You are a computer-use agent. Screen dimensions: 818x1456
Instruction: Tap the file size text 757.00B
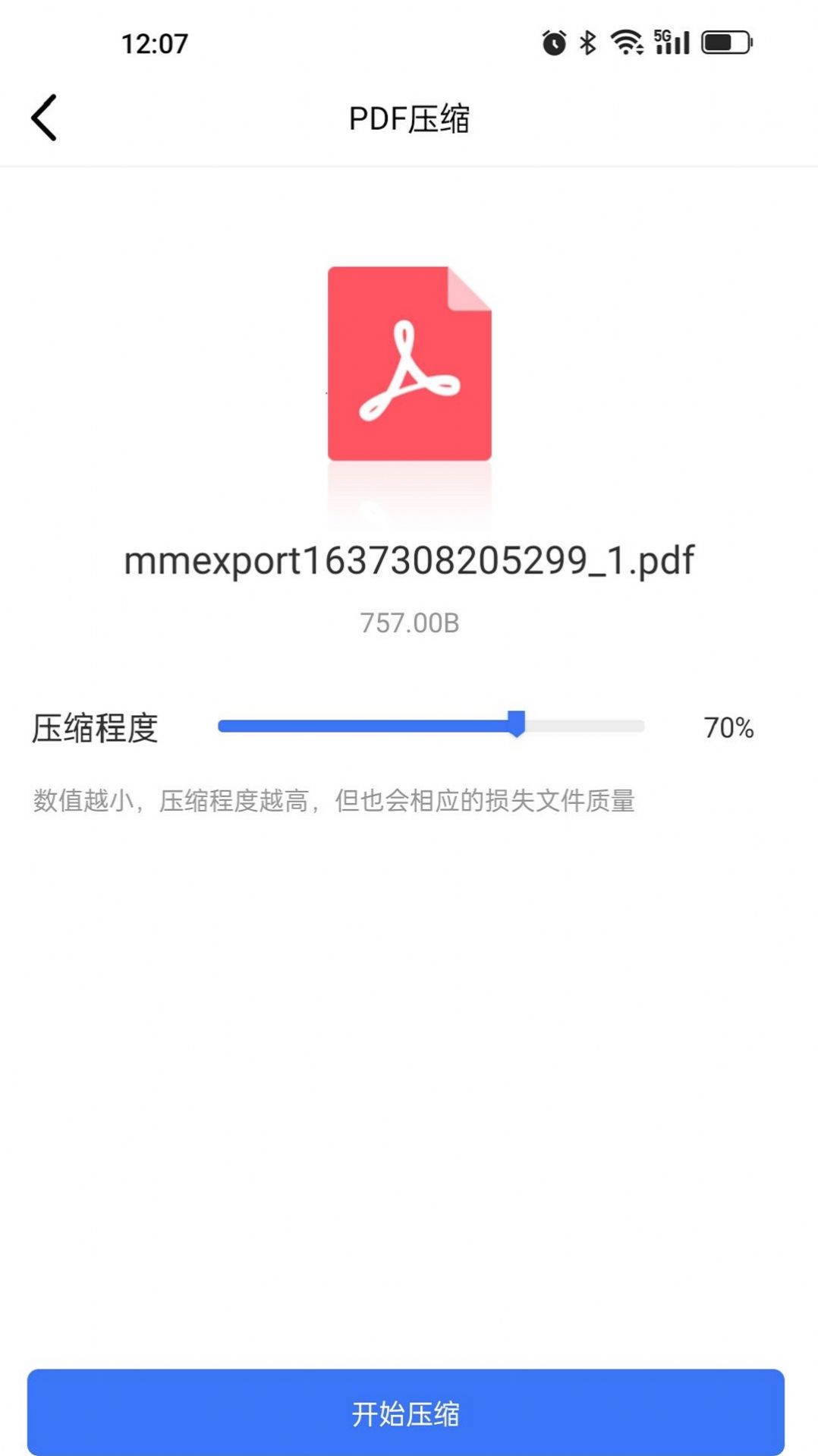[x=409, y=621]
